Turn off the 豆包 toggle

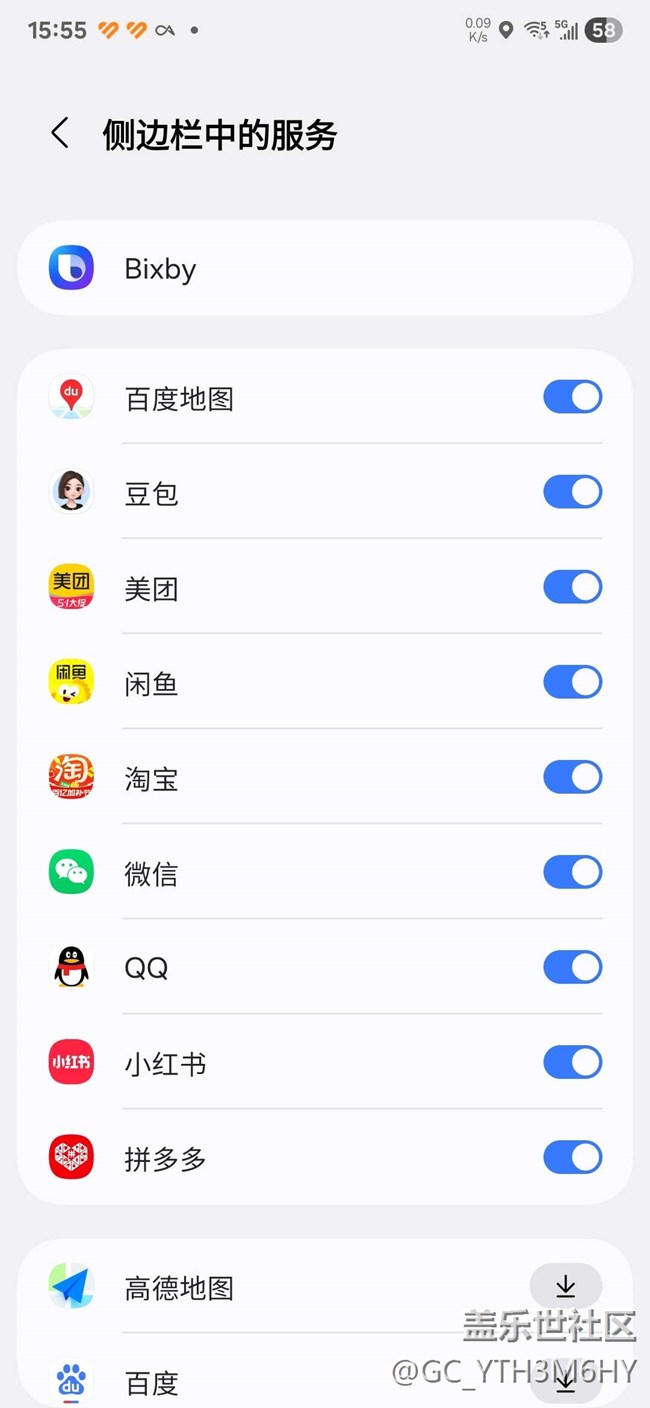pos(572,492)
